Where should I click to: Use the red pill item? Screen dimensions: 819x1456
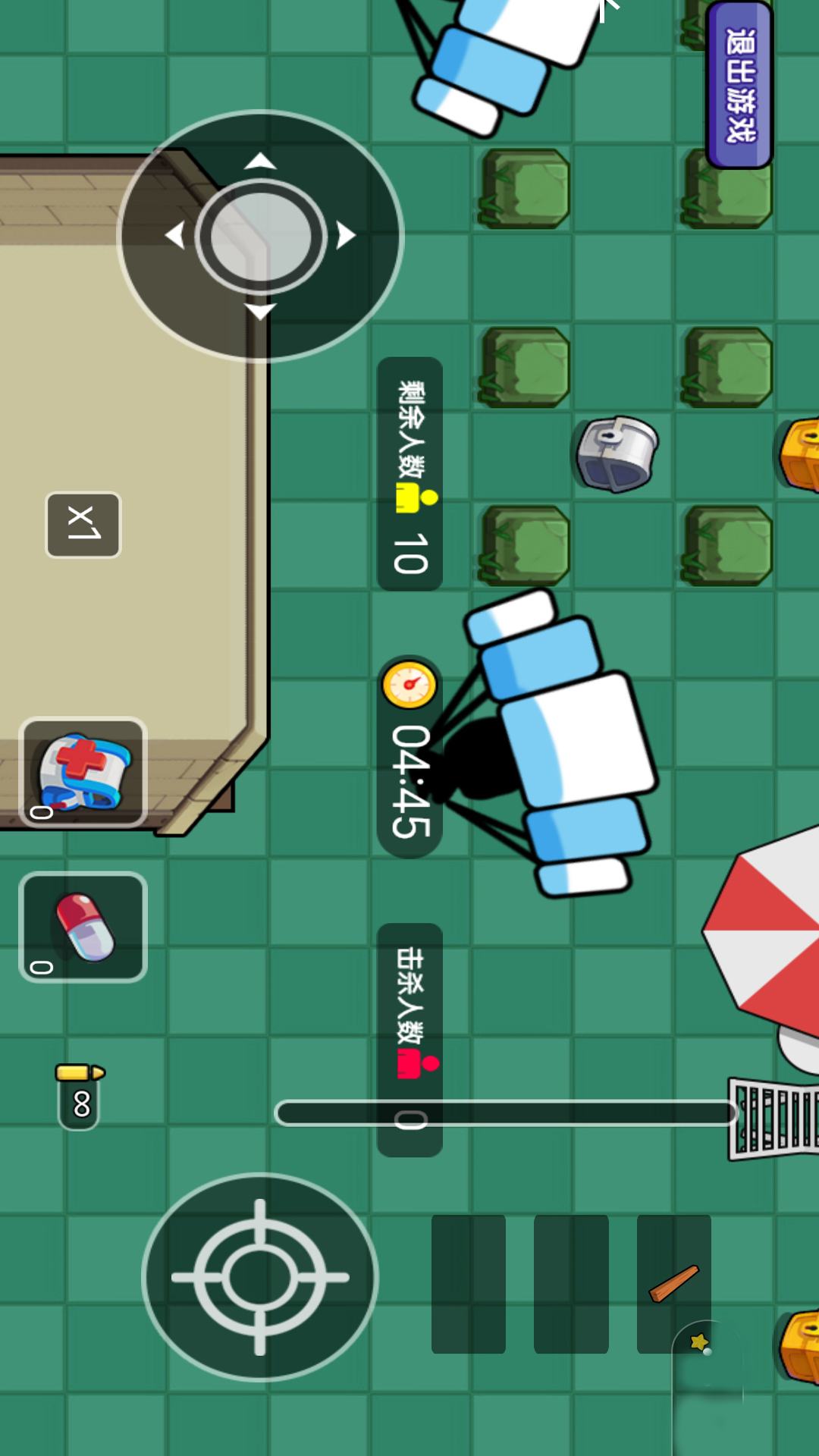(x=83, y=927)
